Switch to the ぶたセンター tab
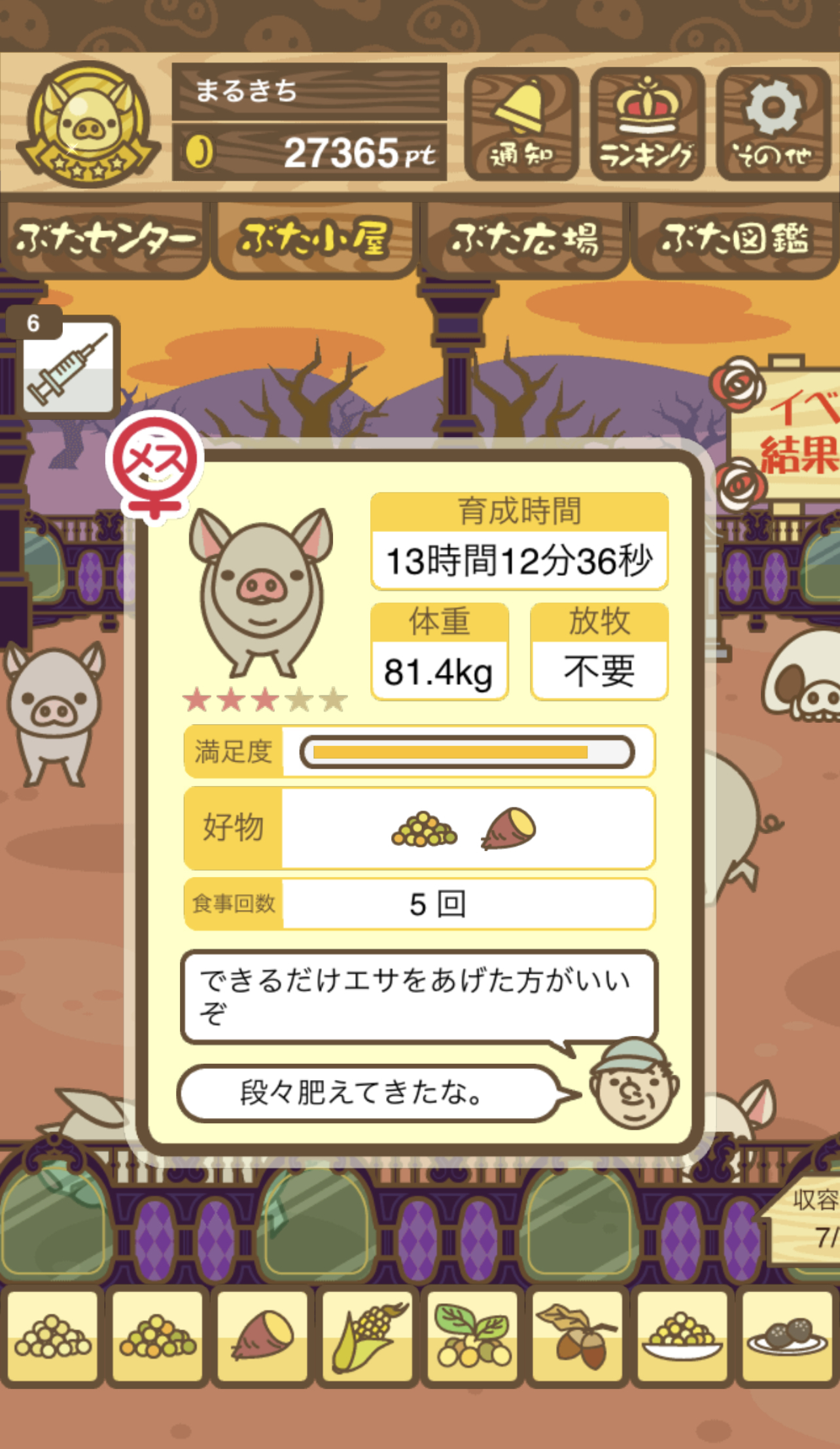The height and width of the screenshot is (1449, 840). click(x=105, y=239)
